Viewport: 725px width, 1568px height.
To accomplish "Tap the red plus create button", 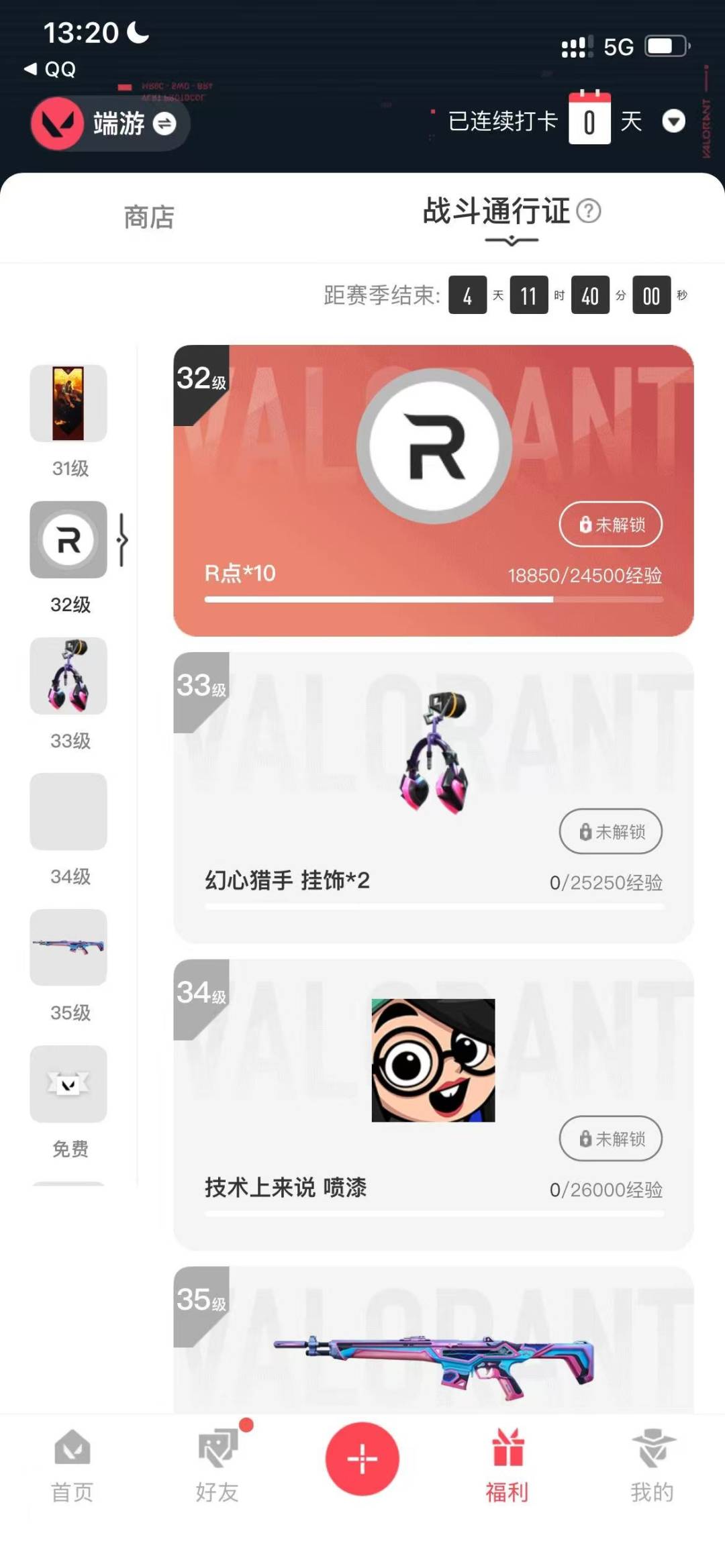I will [362, 1456].
